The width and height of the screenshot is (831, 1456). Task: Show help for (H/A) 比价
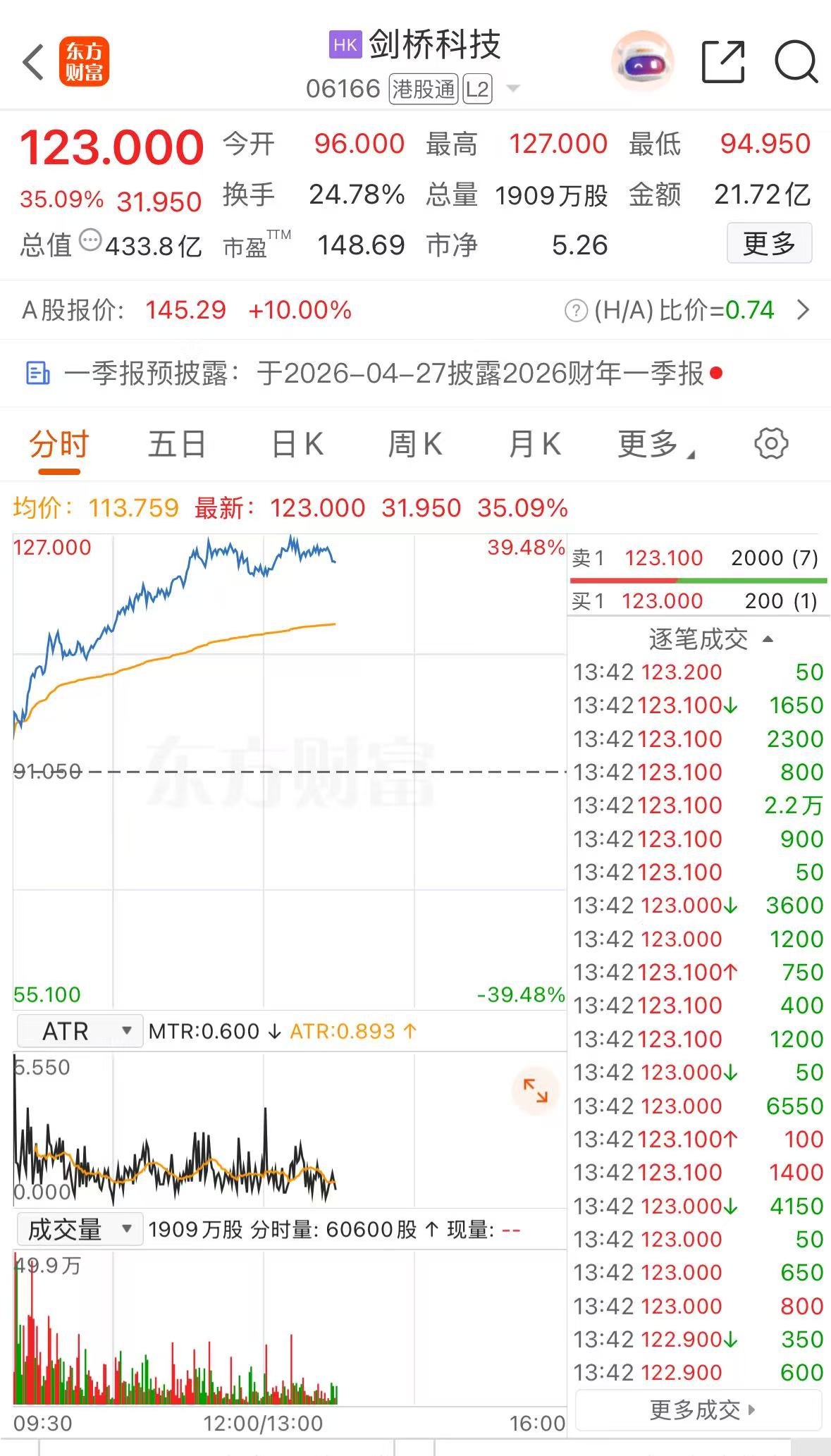click(x=576, y=311)
